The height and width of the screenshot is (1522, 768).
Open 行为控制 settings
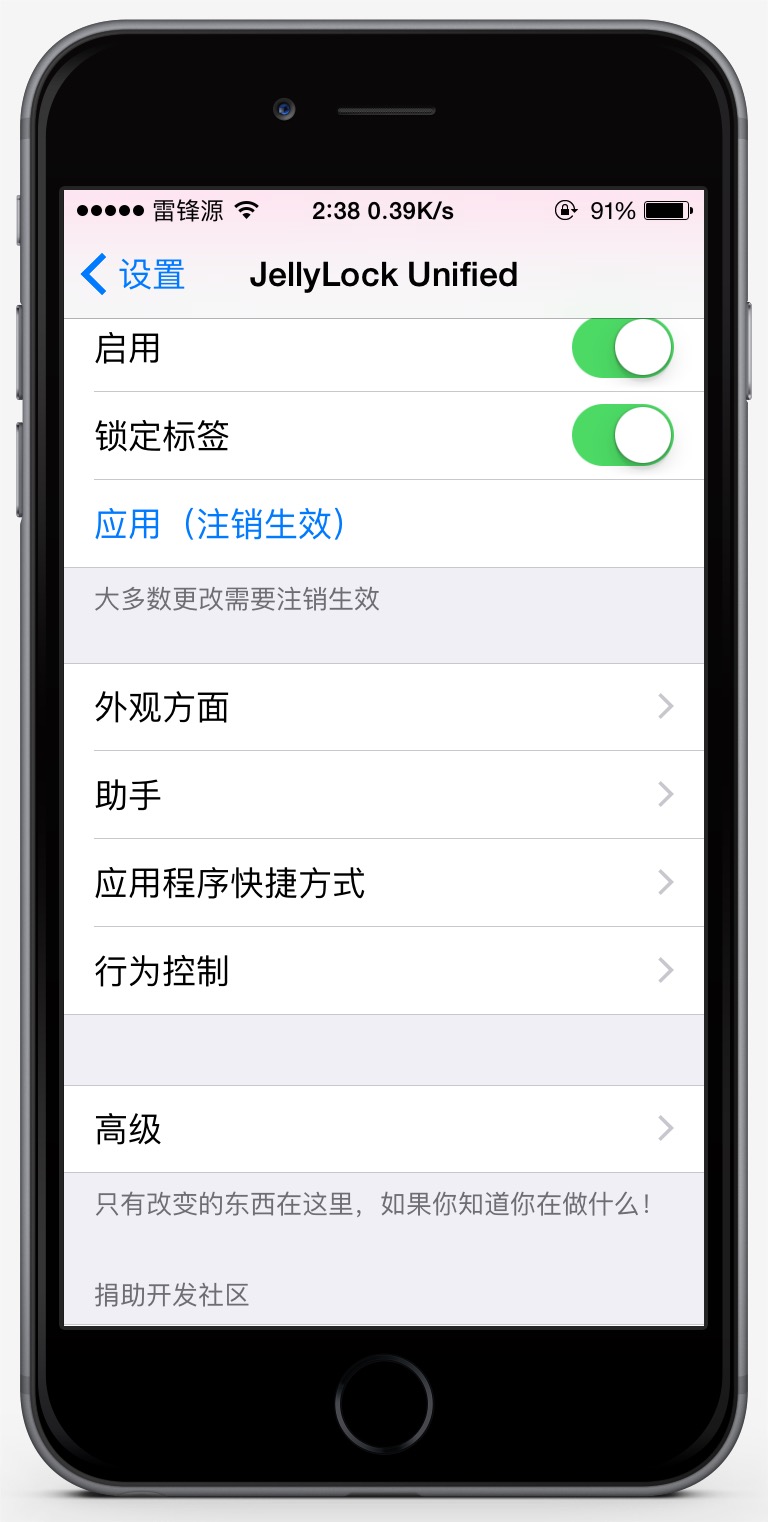pyautogui.click(x=384, y=971)
